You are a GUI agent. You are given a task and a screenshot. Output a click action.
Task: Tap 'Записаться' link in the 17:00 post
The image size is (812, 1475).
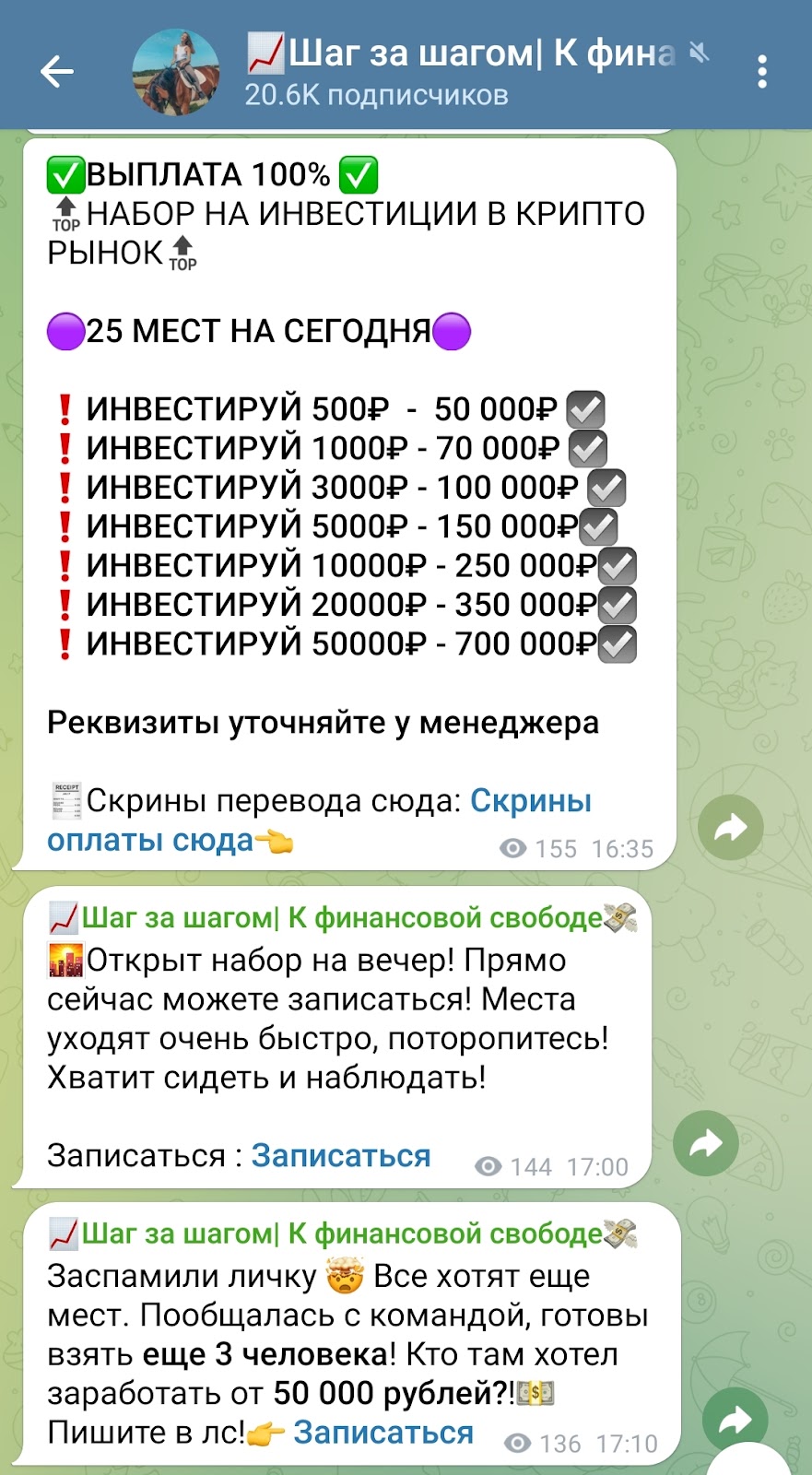click(x=341, y=1155)
